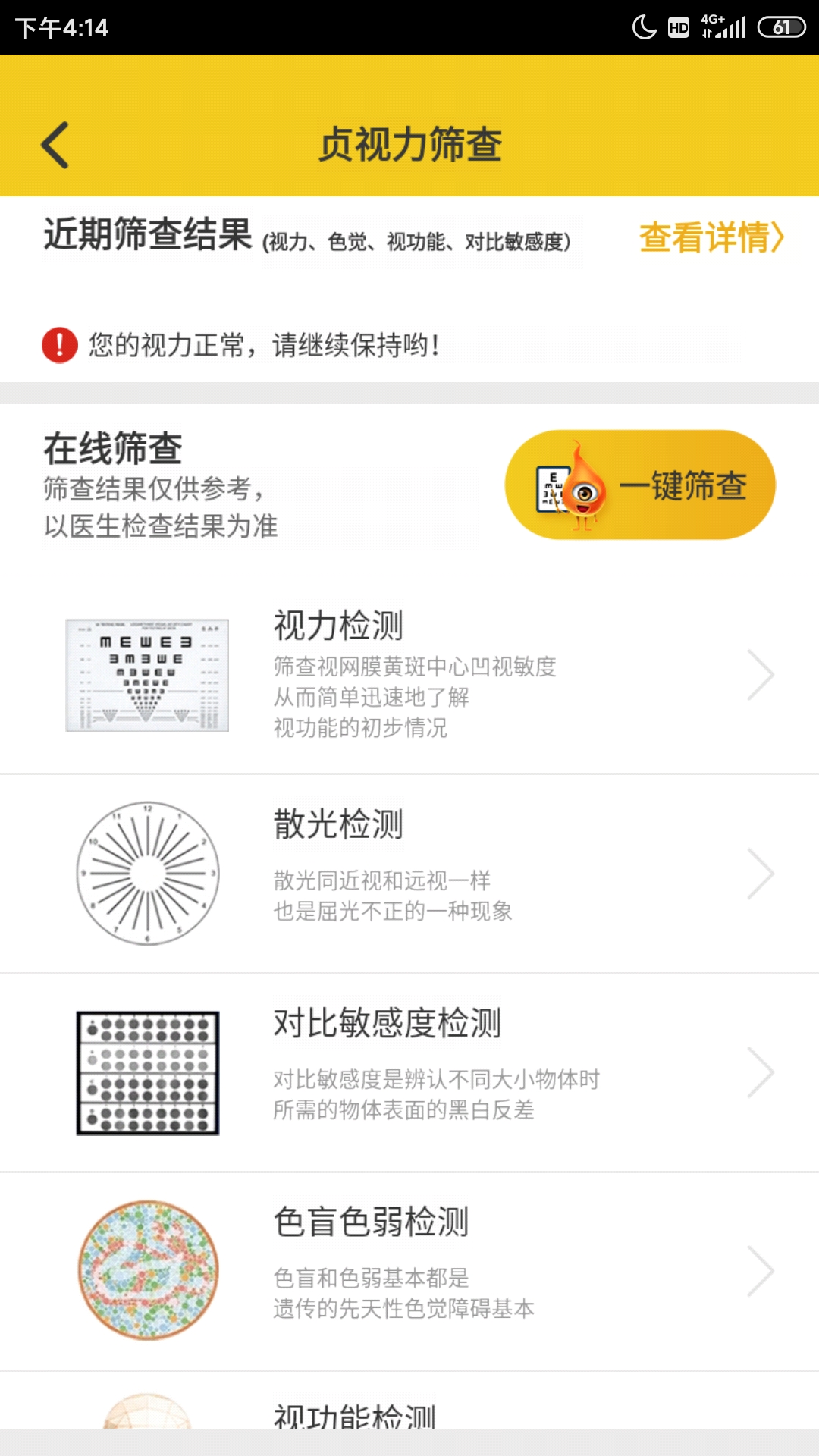Start the 一键筛查 one-tap screening
This screenshot has height=1456, width=819.
click(x=640, y=485)
